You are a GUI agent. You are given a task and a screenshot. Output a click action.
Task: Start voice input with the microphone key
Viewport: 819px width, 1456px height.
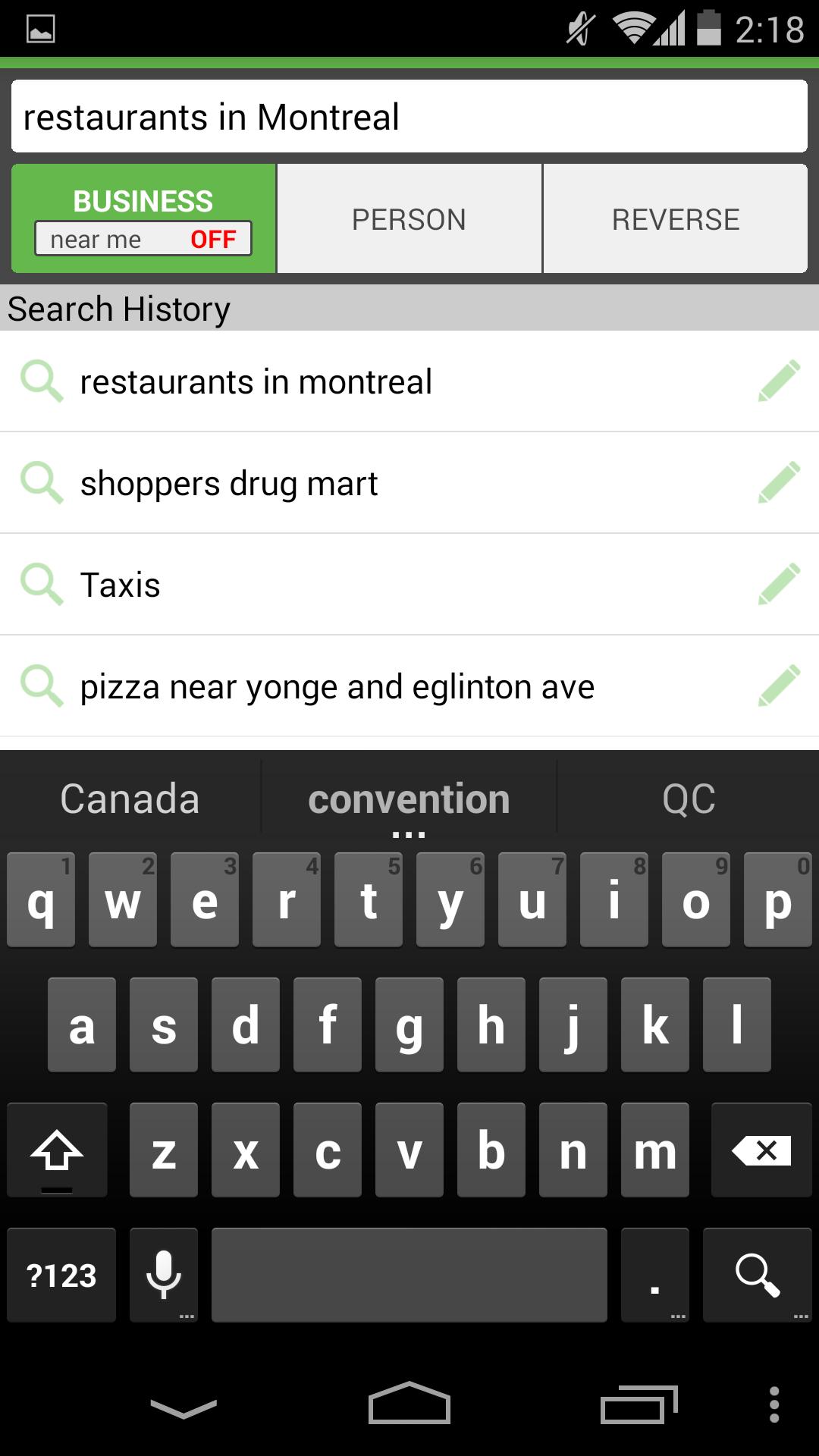[x=162, y=1274]
